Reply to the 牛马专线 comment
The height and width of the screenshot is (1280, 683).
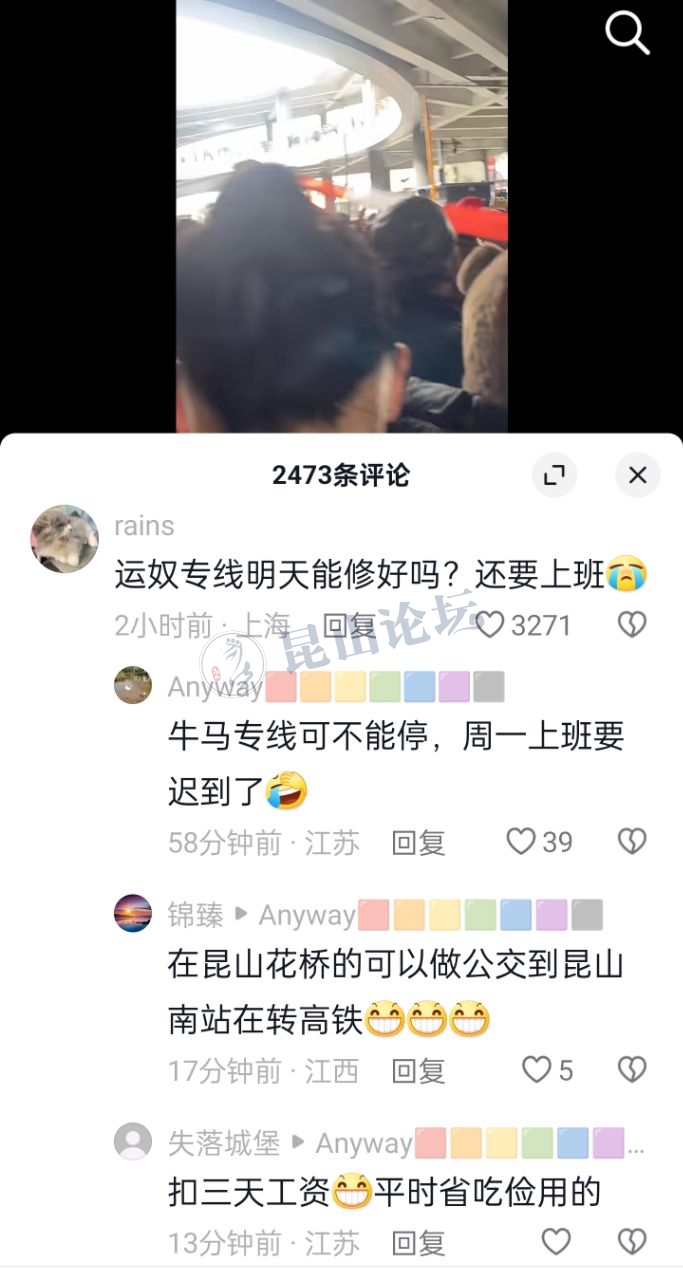coord(418,843)
